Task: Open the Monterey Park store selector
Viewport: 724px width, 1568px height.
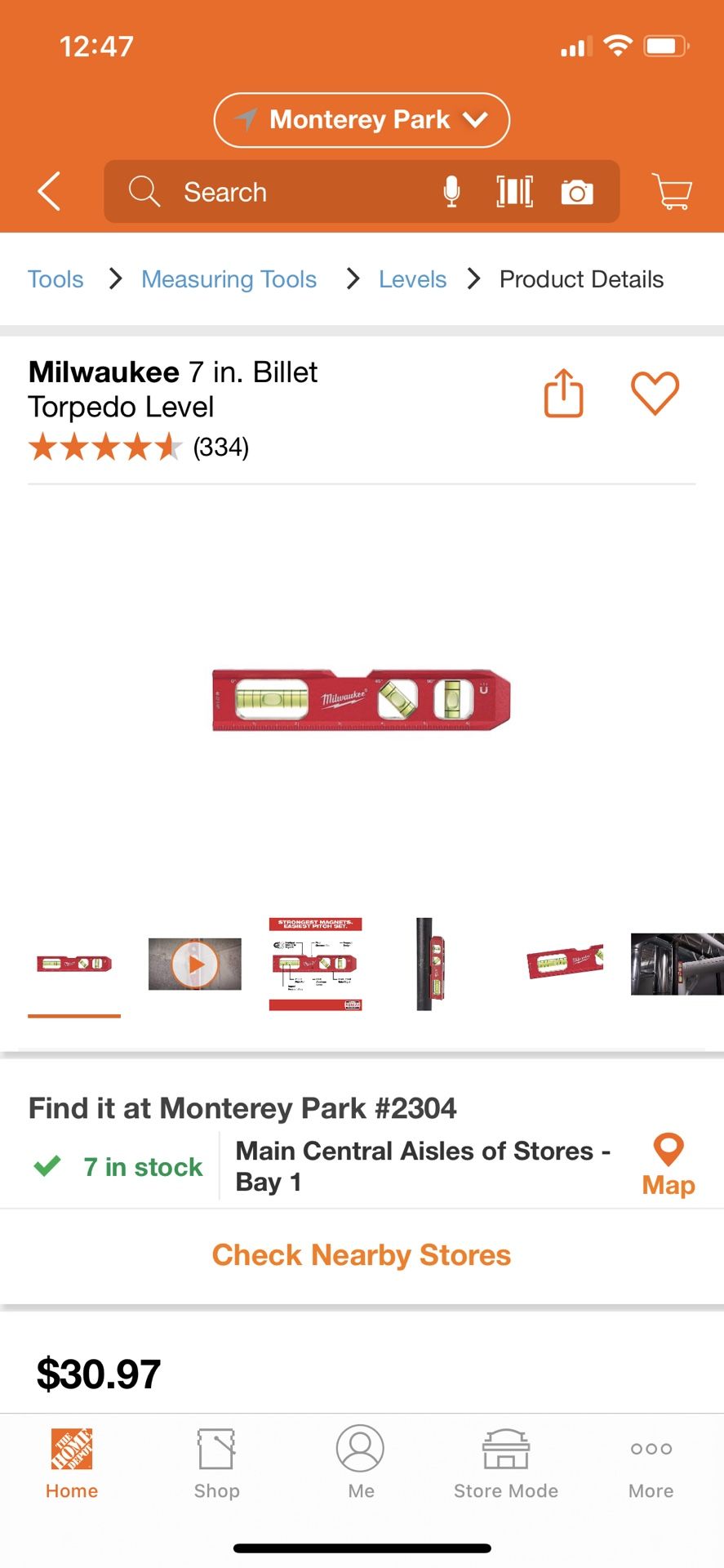Action: pos(362,120)
